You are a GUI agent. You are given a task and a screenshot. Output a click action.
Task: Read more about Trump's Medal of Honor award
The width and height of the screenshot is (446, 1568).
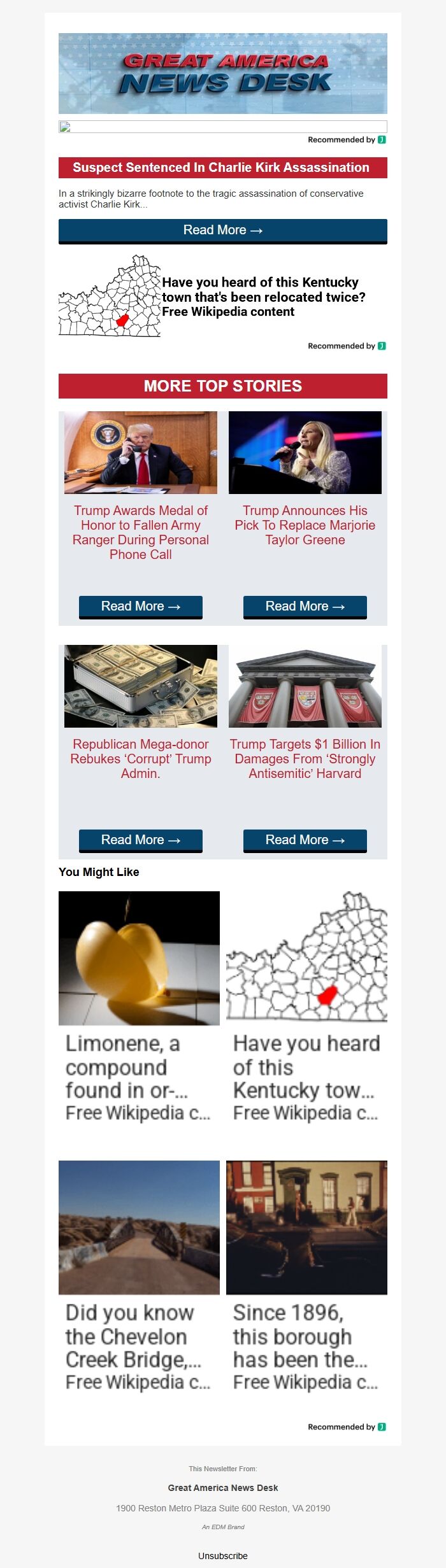tap(140, 607)
